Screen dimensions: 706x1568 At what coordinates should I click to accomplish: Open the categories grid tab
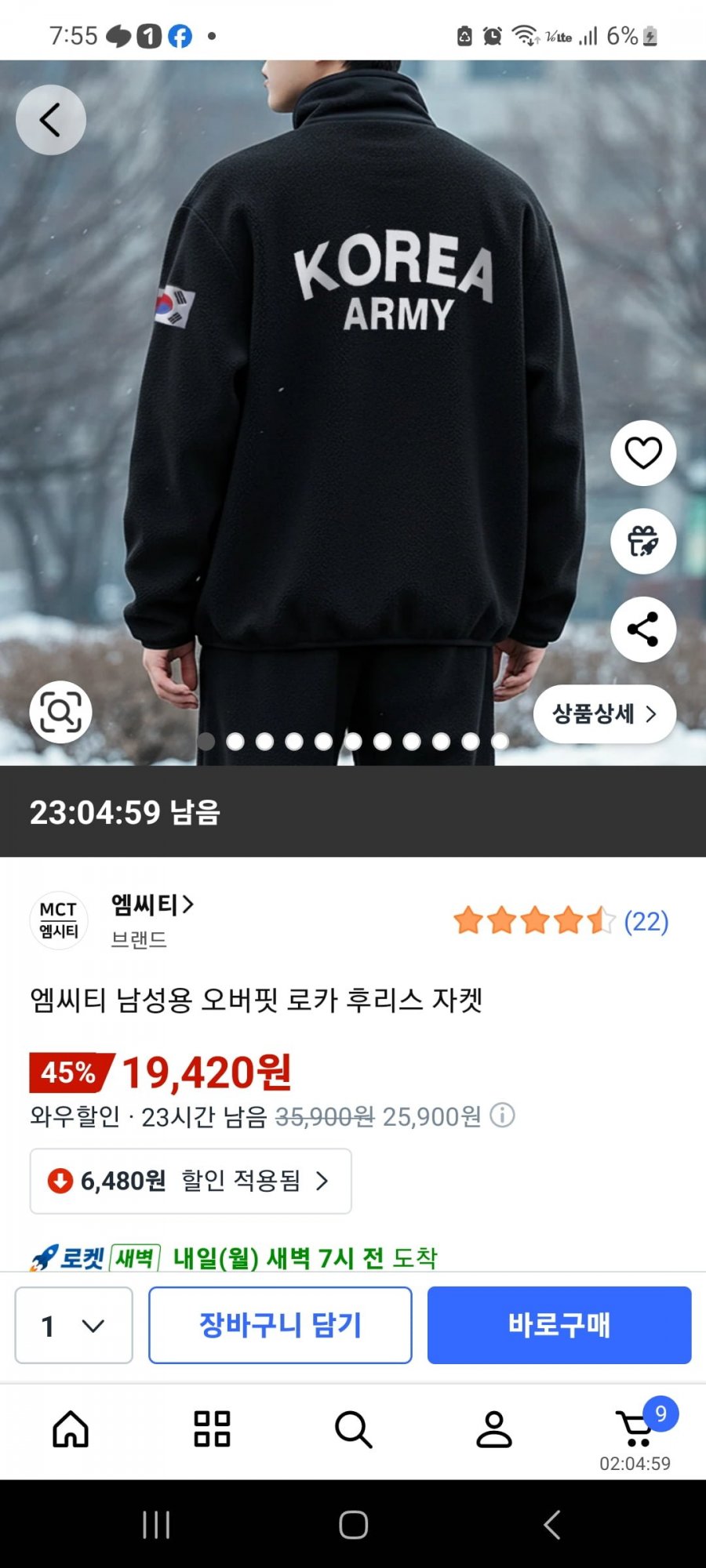212,1429
